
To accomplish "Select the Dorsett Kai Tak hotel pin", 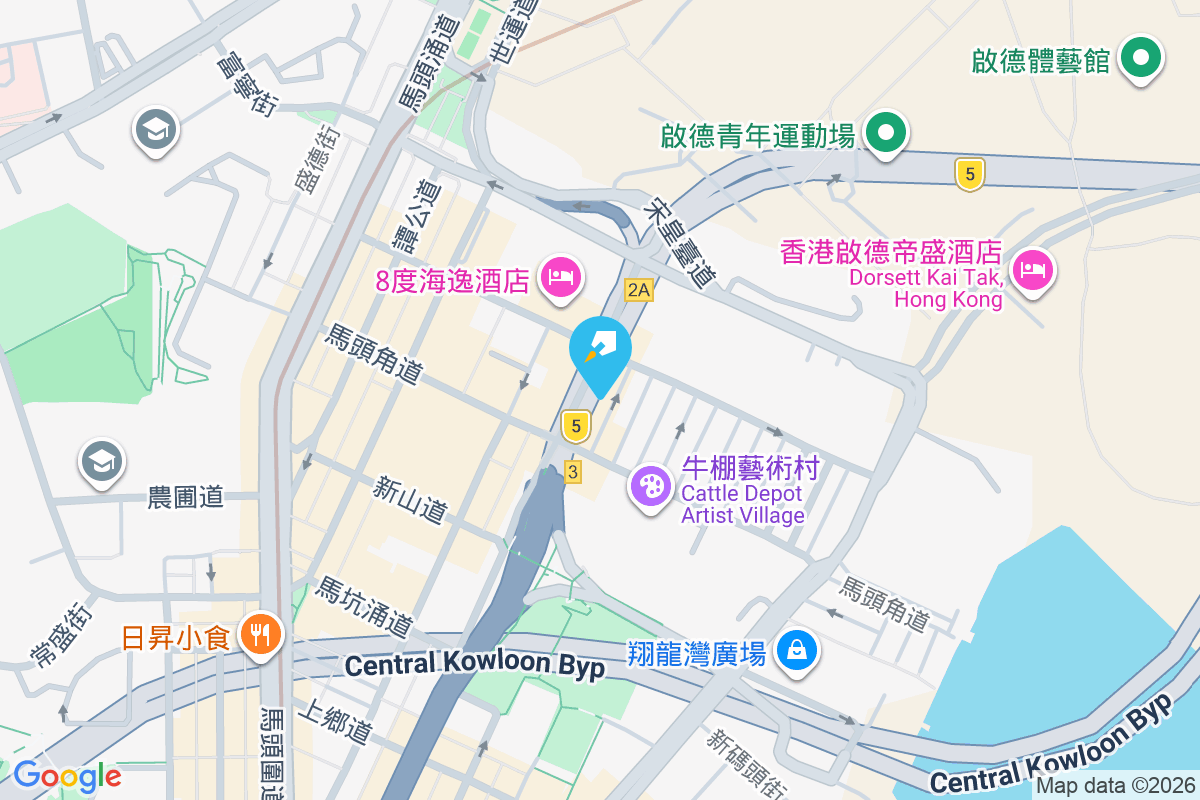I will point(1033,268).
